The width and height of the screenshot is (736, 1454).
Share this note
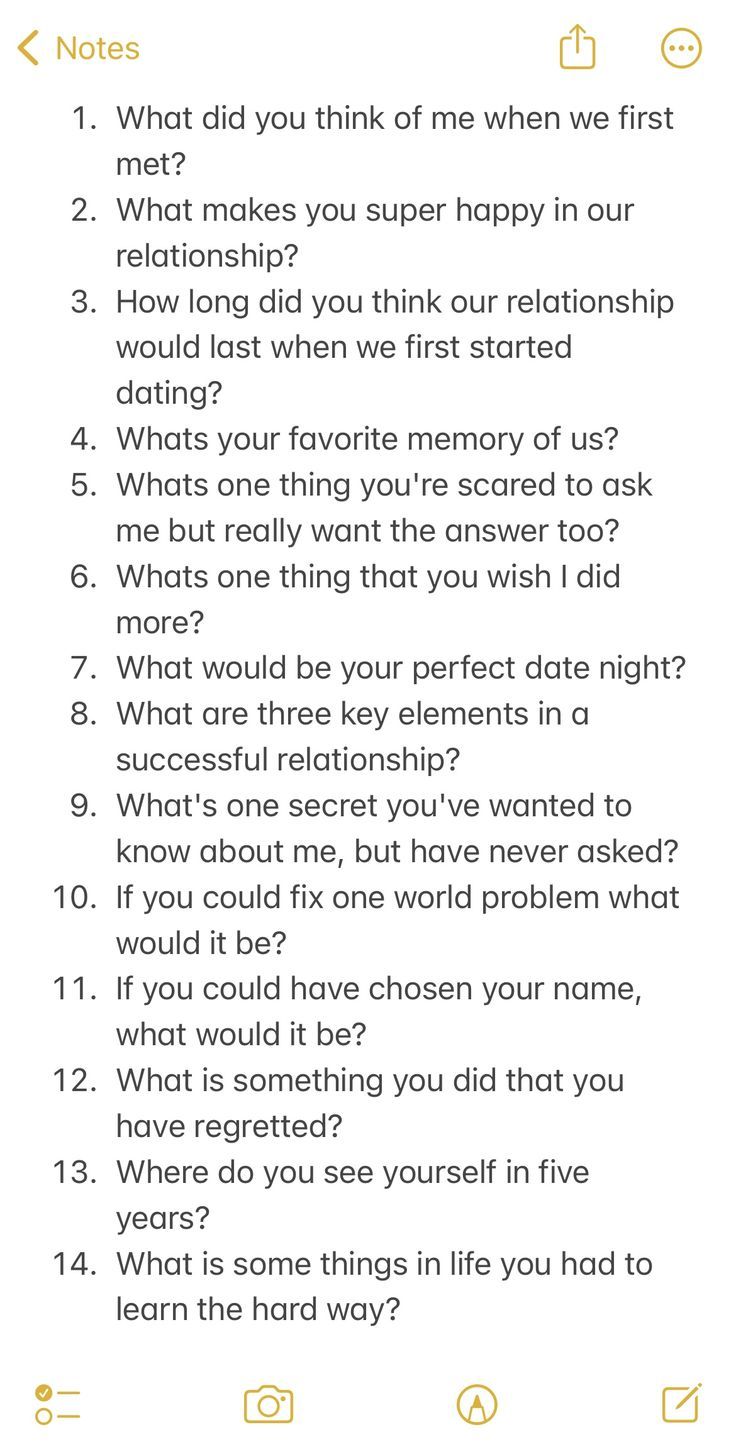pyautogui.click(x=577, y=47)
